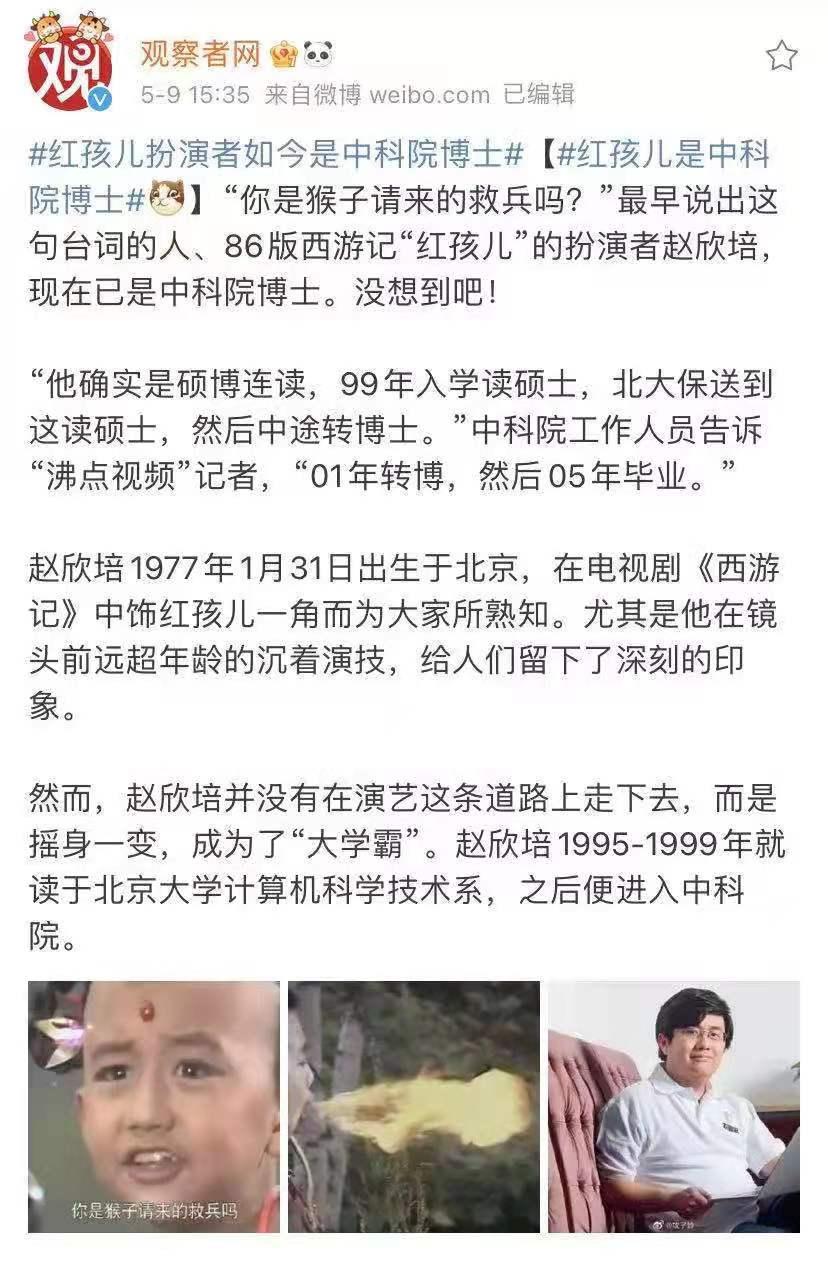828x1266 pixels.
Task: View the 红孩儿 child close-up photo
Action: 153,1106
